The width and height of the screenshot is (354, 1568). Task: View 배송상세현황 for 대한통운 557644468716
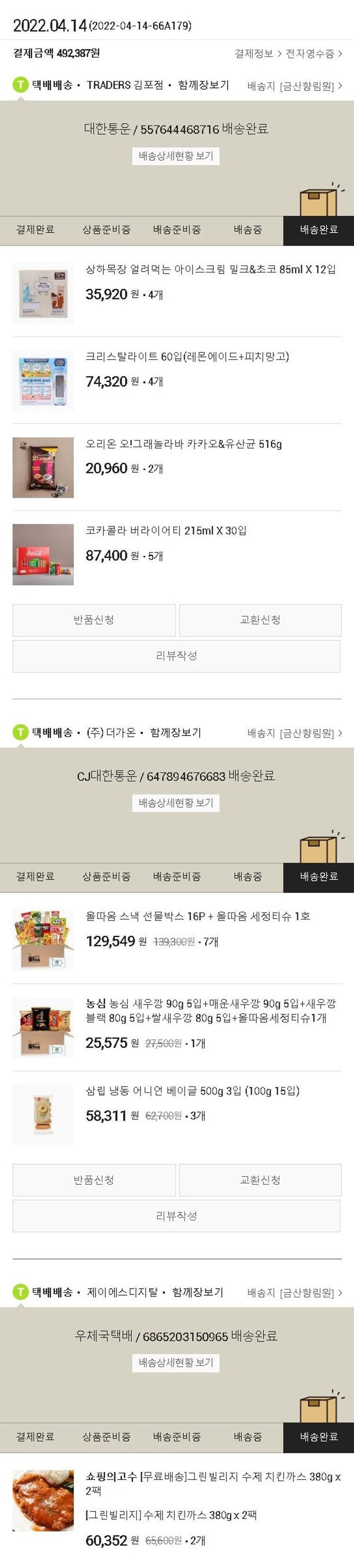[x=176, y=156]
